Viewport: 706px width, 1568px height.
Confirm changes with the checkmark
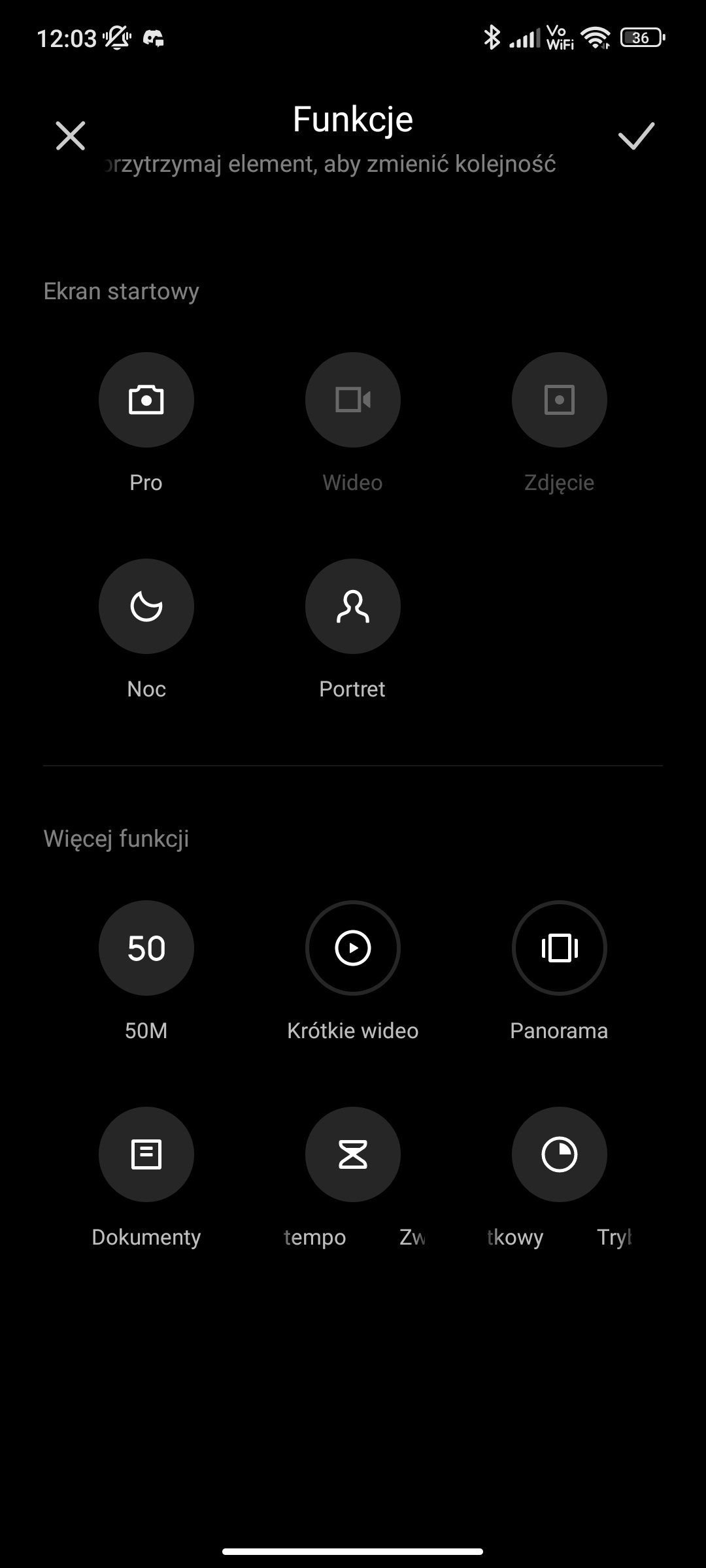tap(636, 136)
